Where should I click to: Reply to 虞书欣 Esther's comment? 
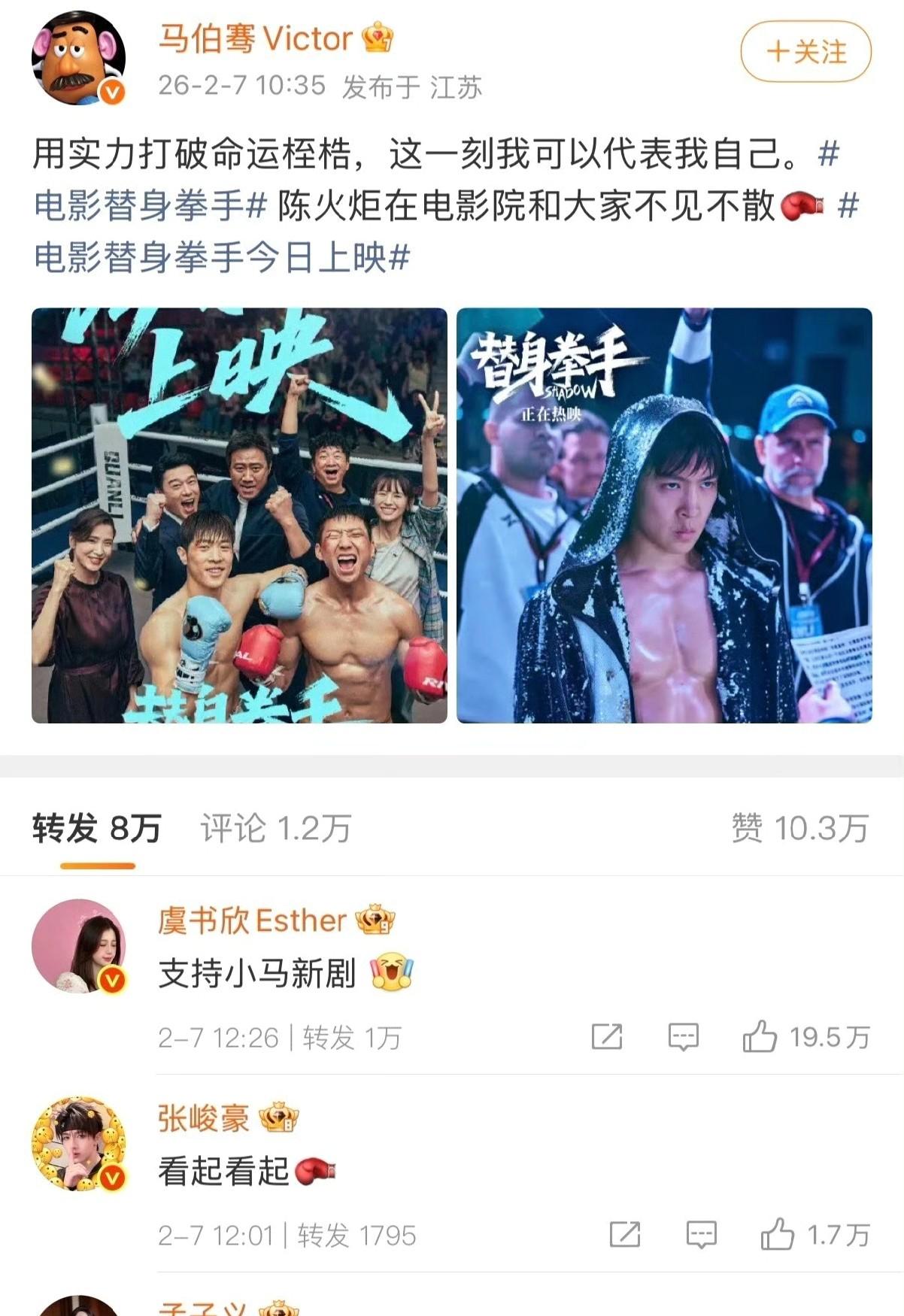click(x=683, y=1037)
